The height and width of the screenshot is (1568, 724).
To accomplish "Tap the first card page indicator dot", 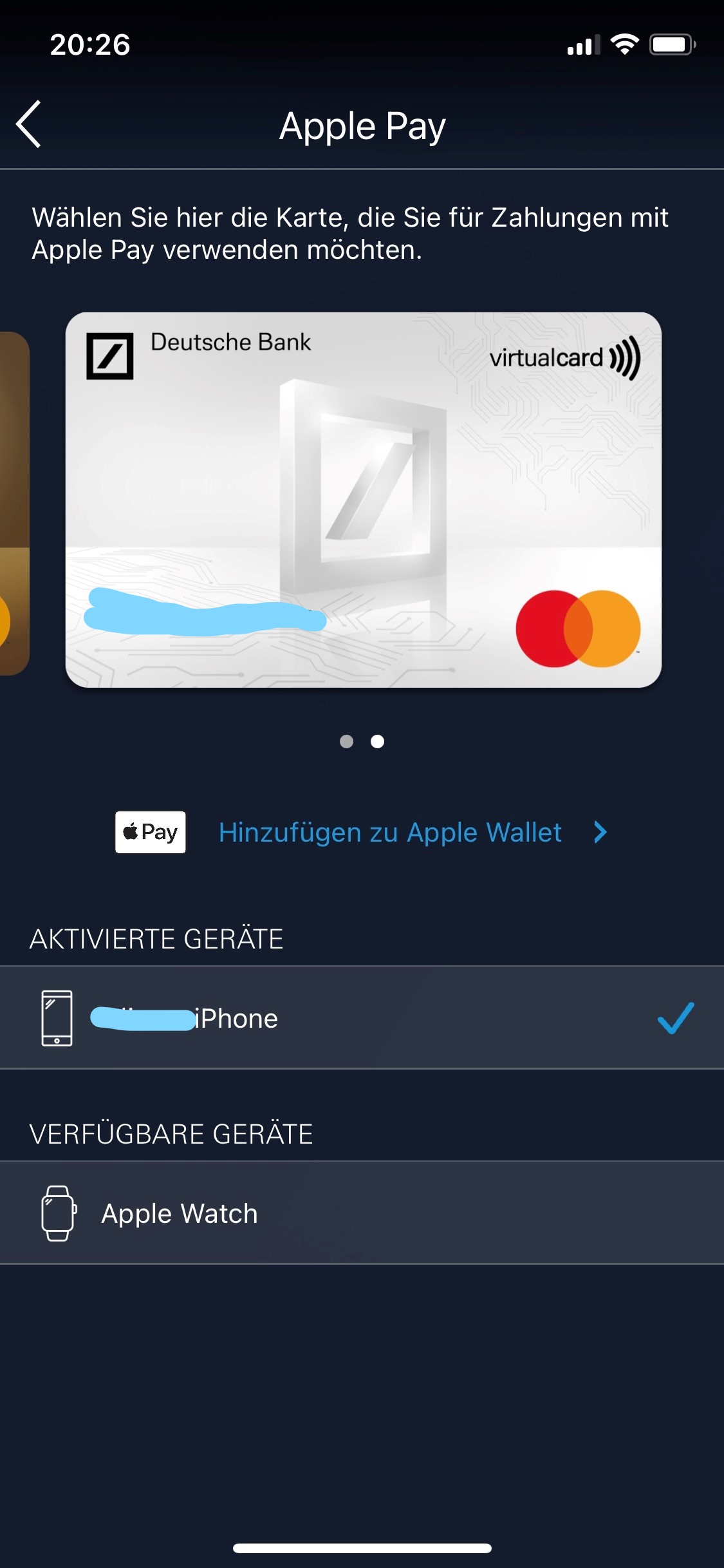I will pyautogui.click(x=346, y=742).
